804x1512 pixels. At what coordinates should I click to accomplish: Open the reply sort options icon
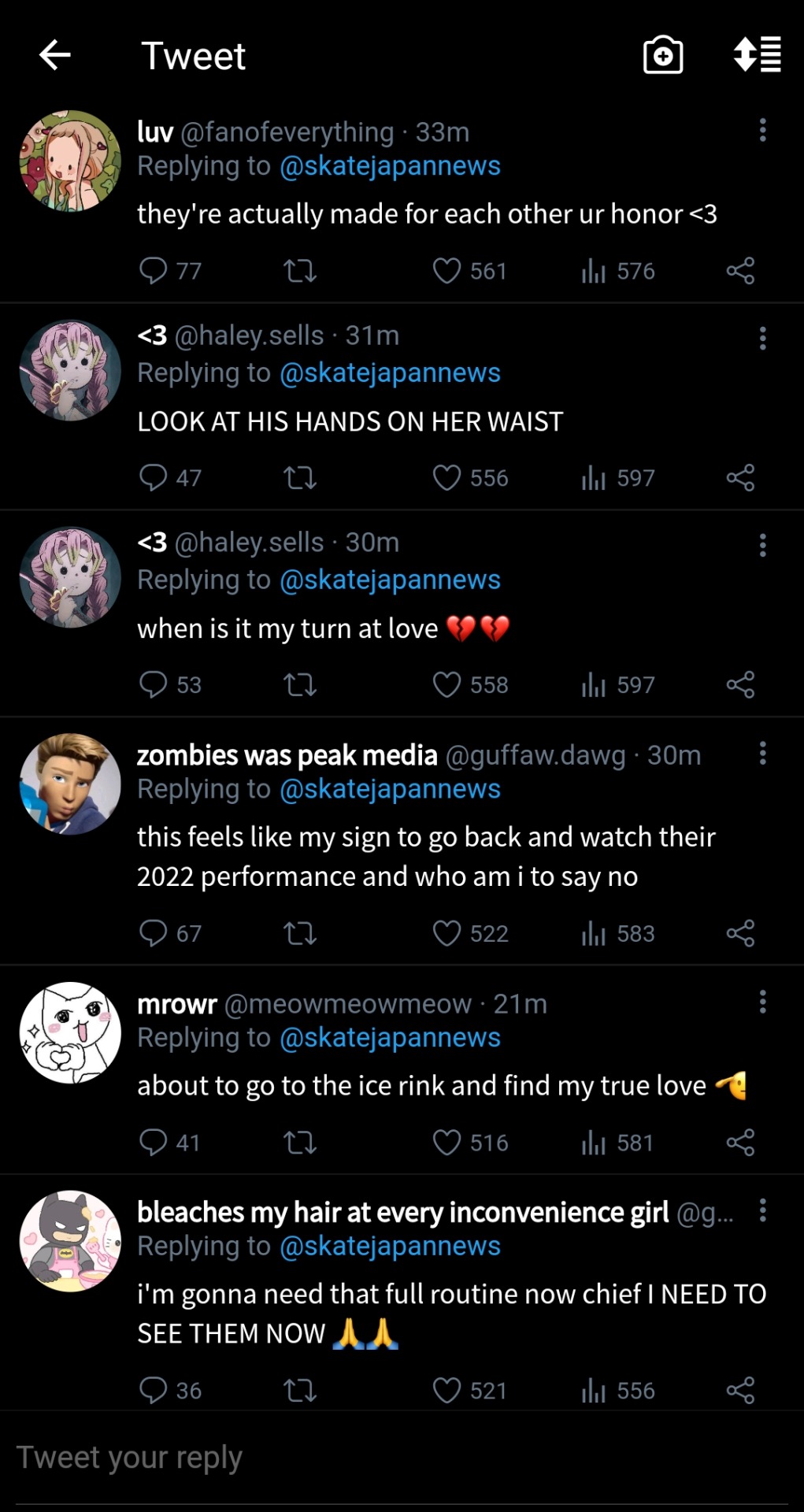tap(757, 55)
